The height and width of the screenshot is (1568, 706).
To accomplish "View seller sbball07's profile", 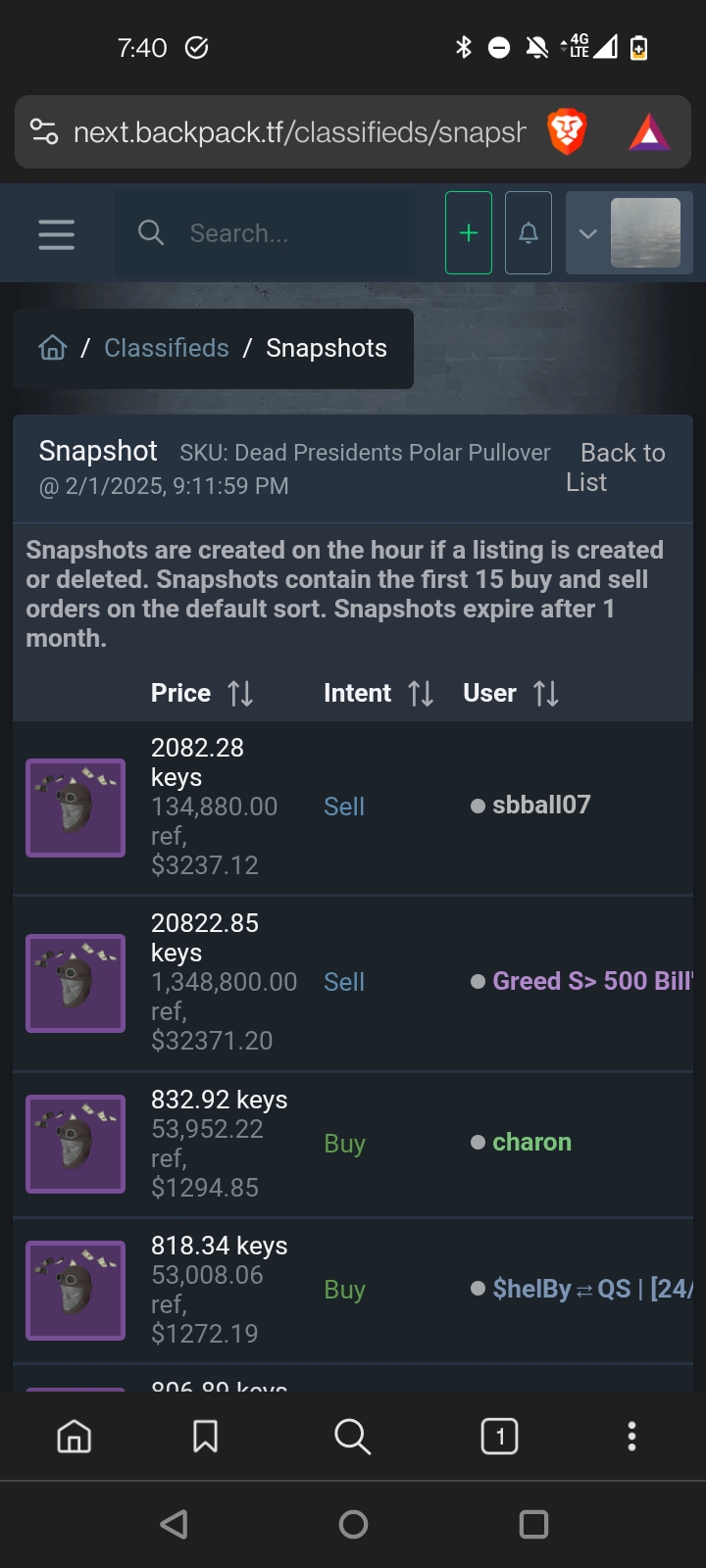I will [x=540, y=806].
